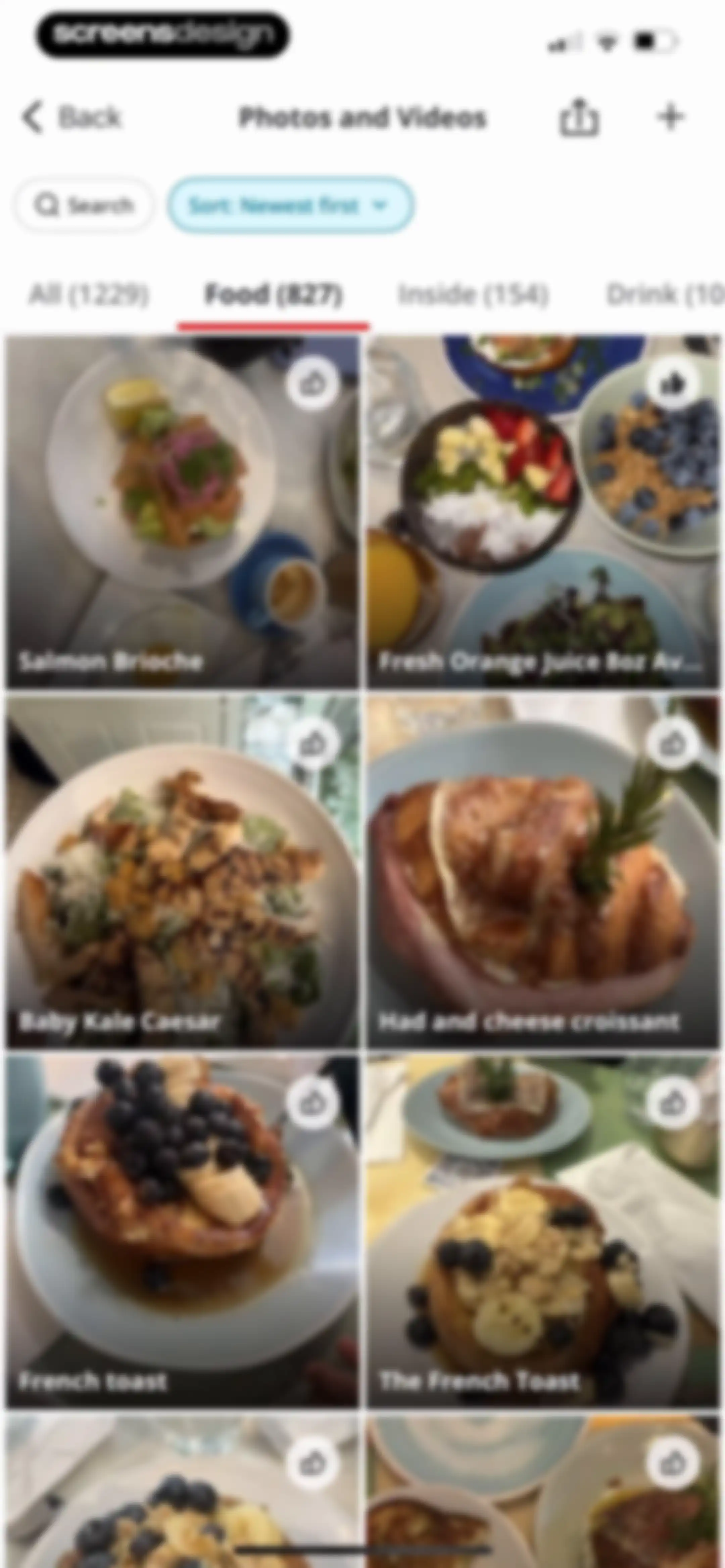725x1568 pixels.
Task: View The French Toast photo
Action: [x=543, y=1232]
